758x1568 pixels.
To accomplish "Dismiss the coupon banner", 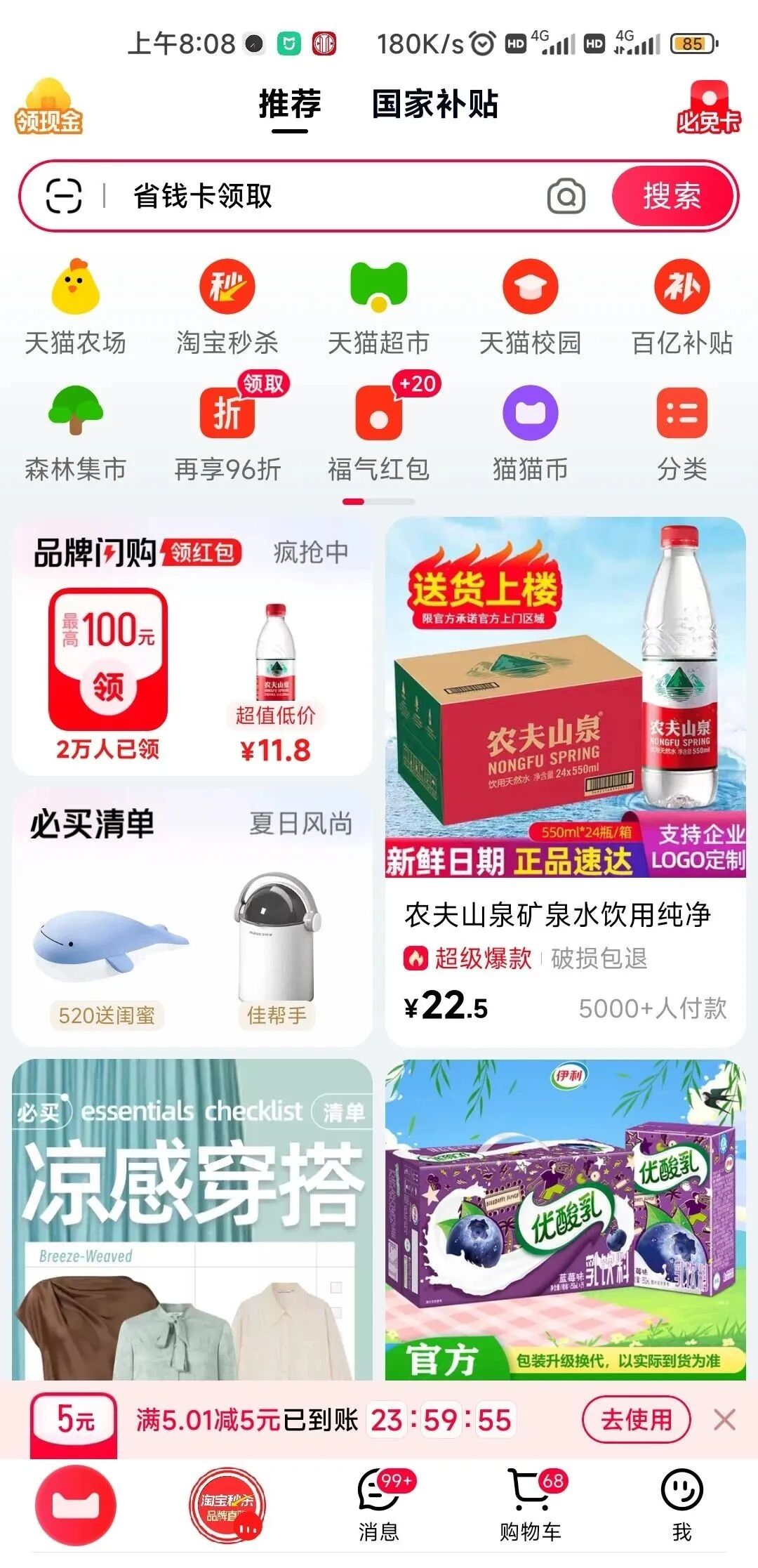I will (724, 1419).
